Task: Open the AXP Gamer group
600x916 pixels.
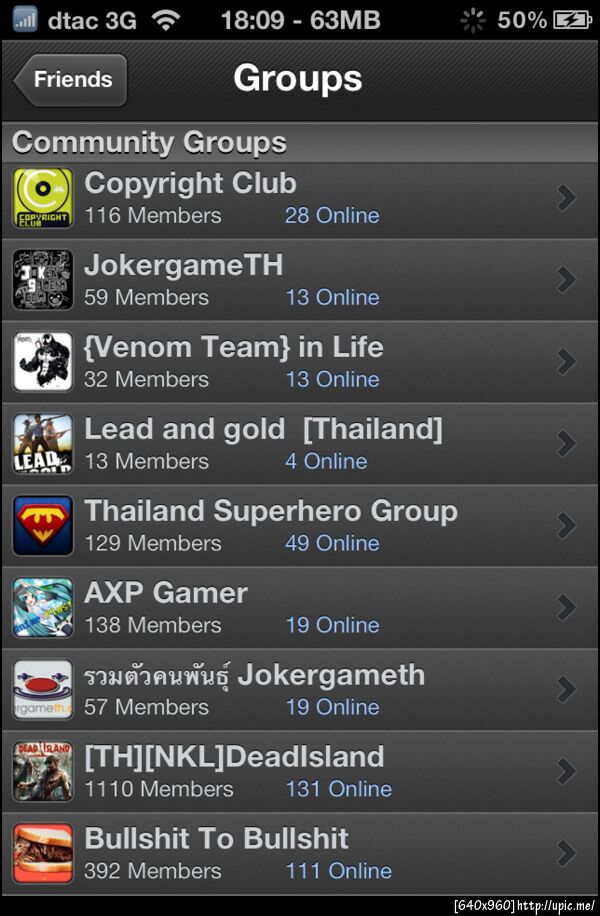Action: click(x=300, y=608)
